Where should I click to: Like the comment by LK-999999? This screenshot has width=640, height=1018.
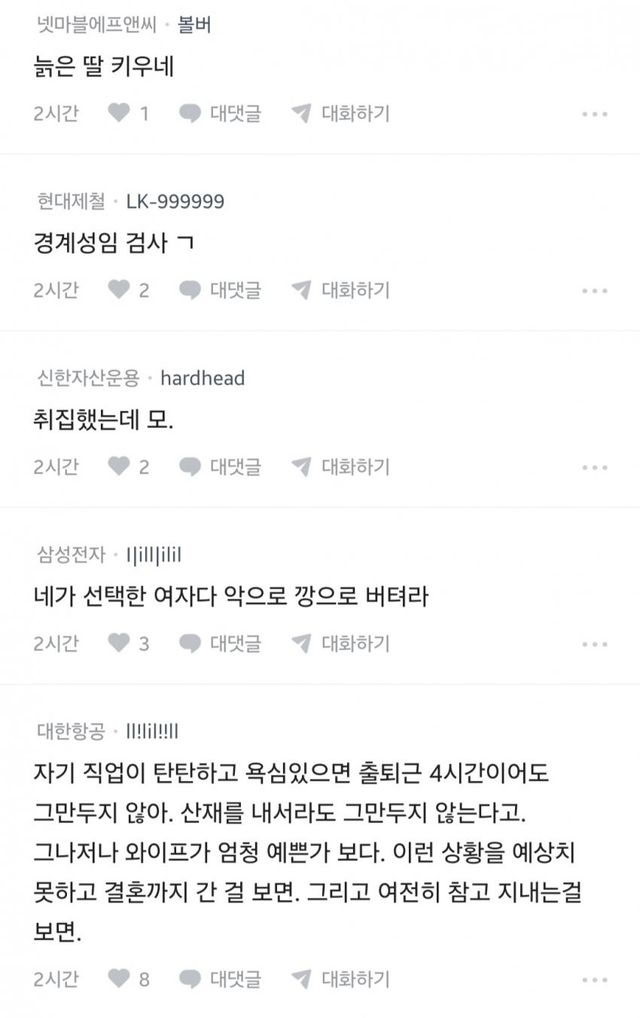tap(120, 290)
